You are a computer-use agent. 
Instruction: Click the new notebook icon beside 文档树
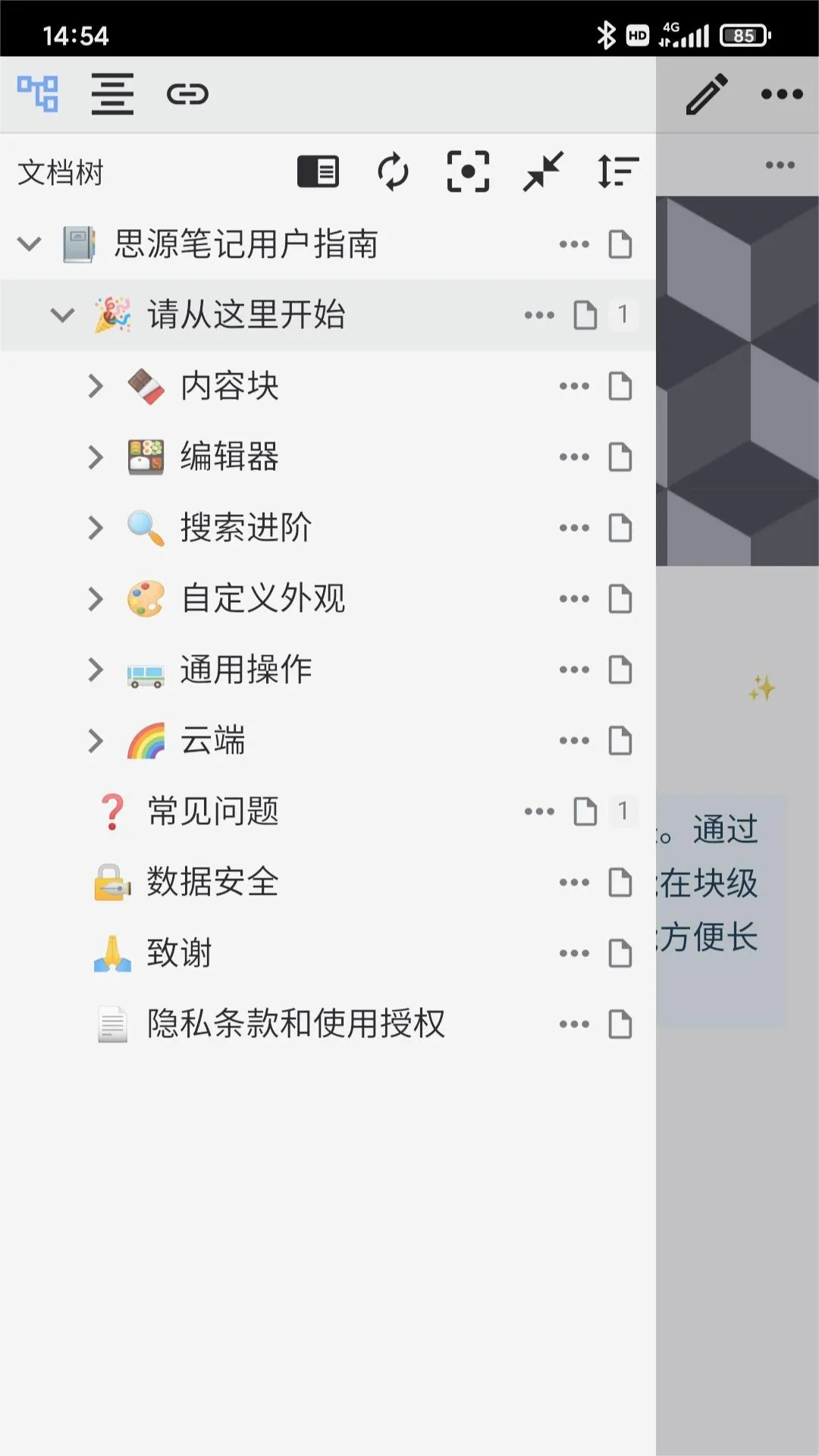pos(318,171)
